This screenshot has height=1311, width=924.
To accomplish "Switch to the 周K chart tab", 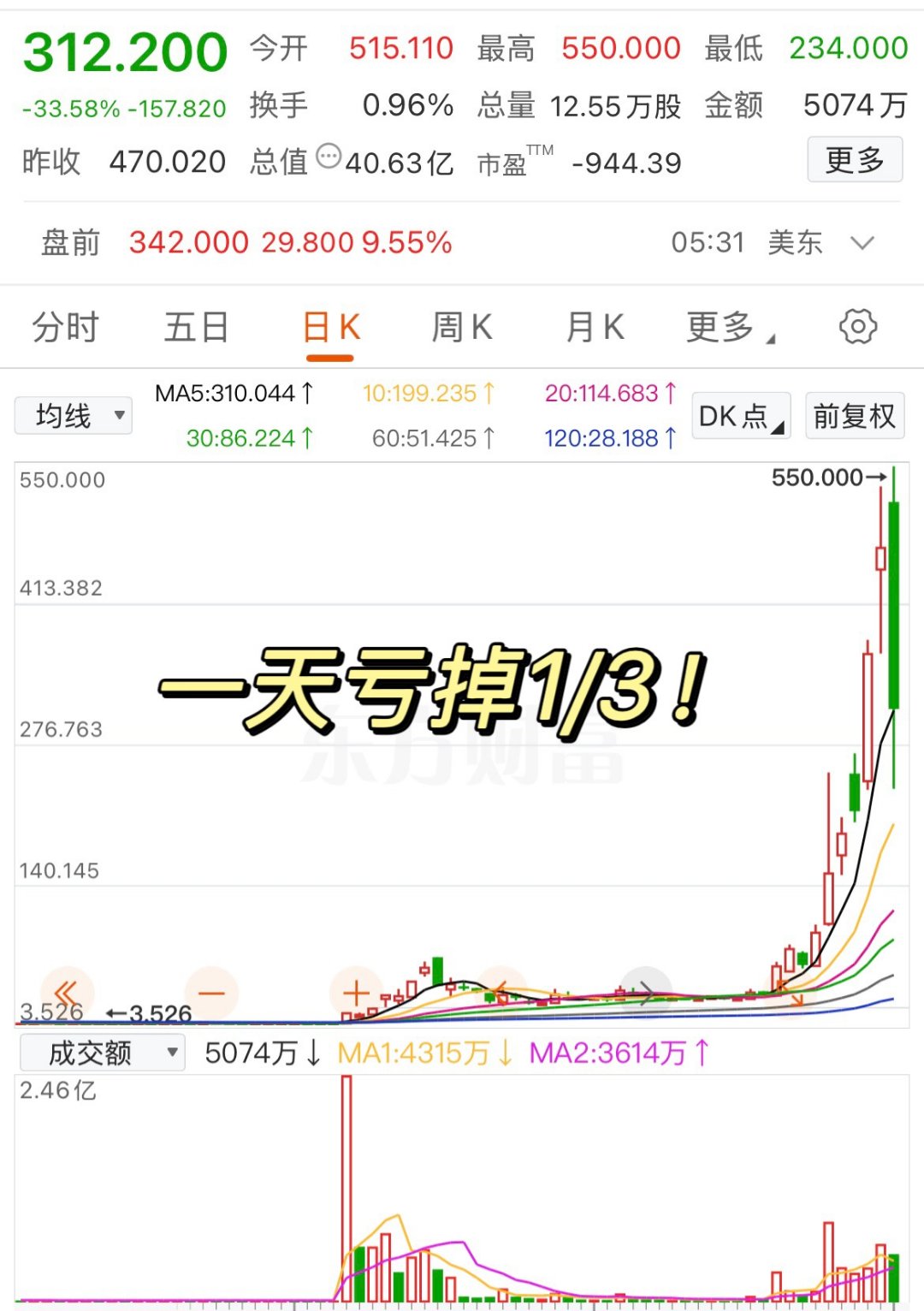I will coord(462,327).
